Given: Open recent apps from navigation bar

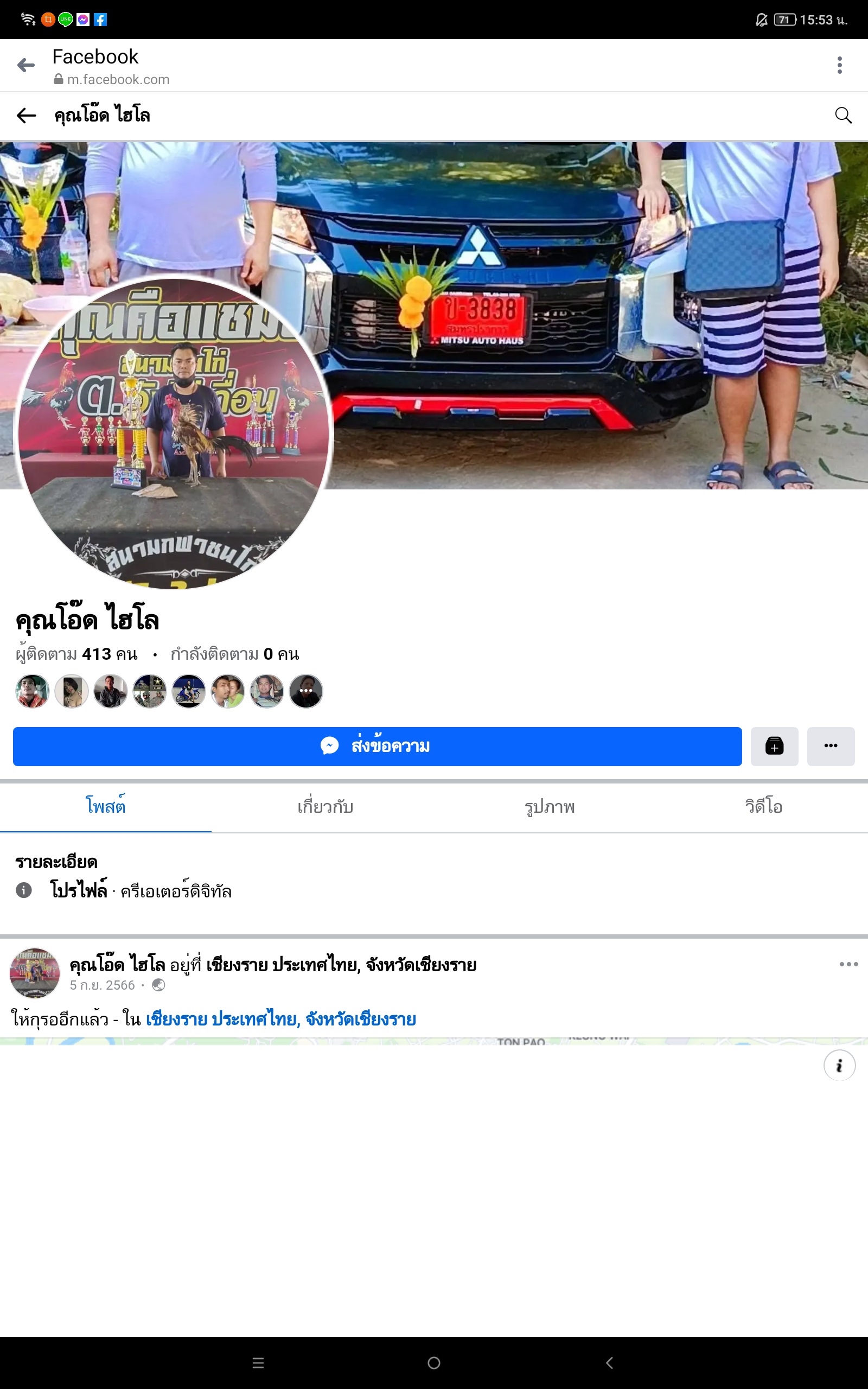Looking at the screenshot, I should pyautogui.click(x=258, y=1362).
